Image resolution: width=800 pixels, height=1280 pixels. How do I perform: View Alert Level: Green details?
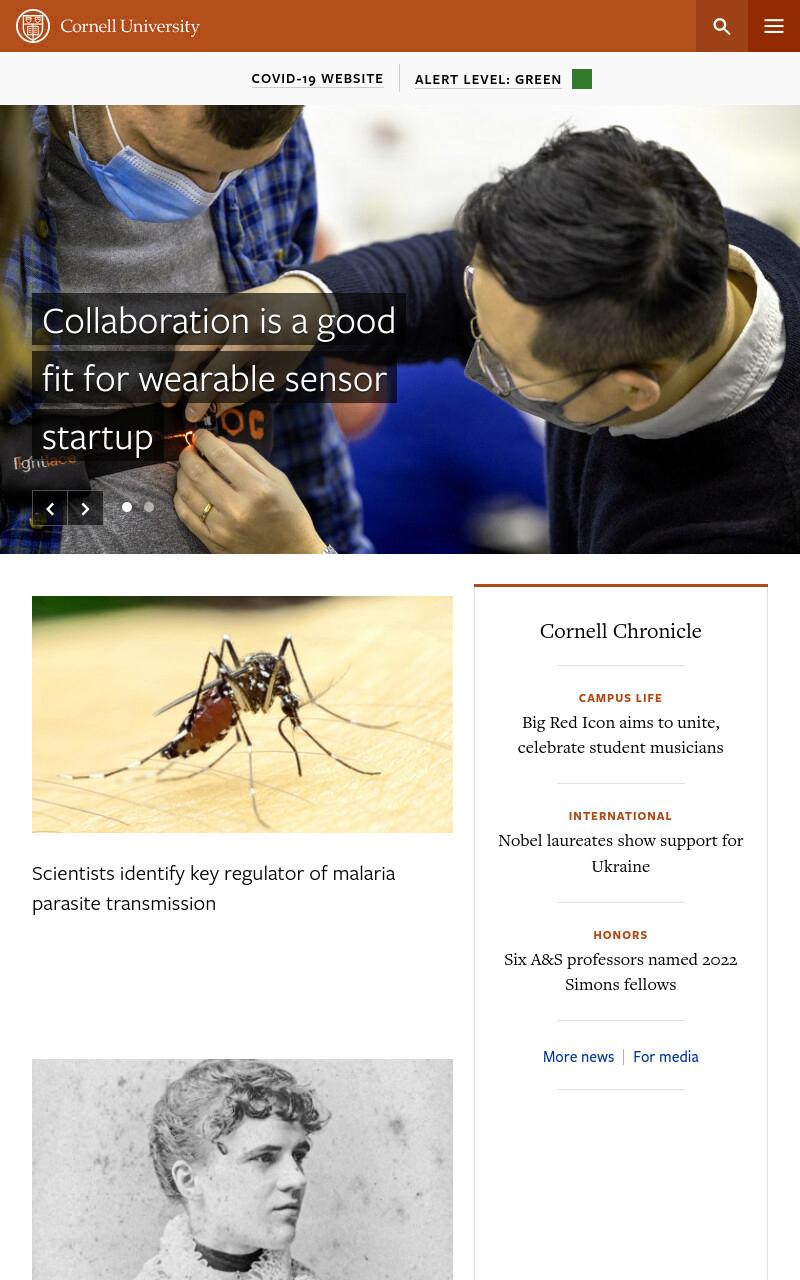pos(503,79)
